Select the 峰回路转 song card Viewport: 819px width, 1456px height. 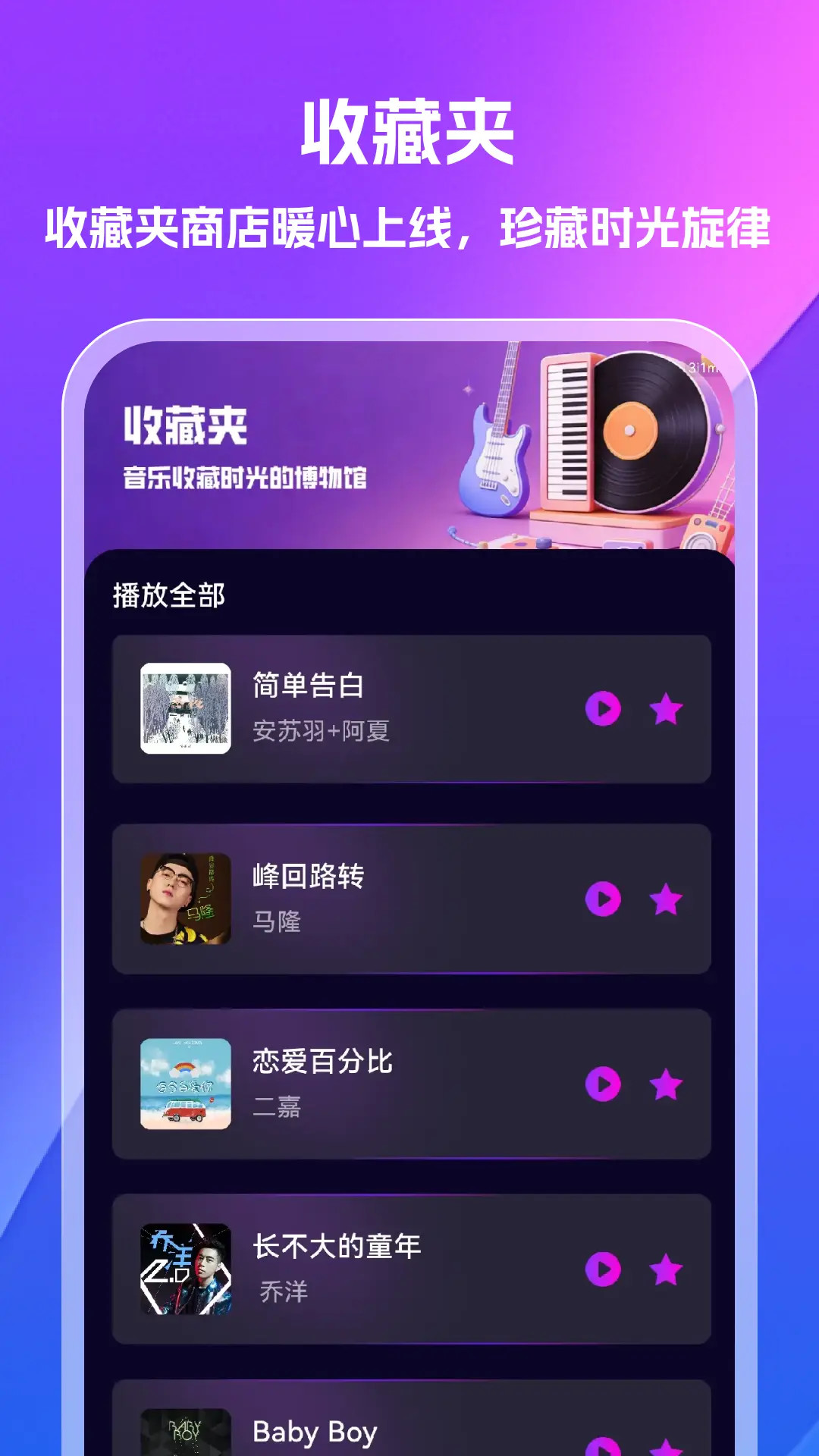point(409,897)
